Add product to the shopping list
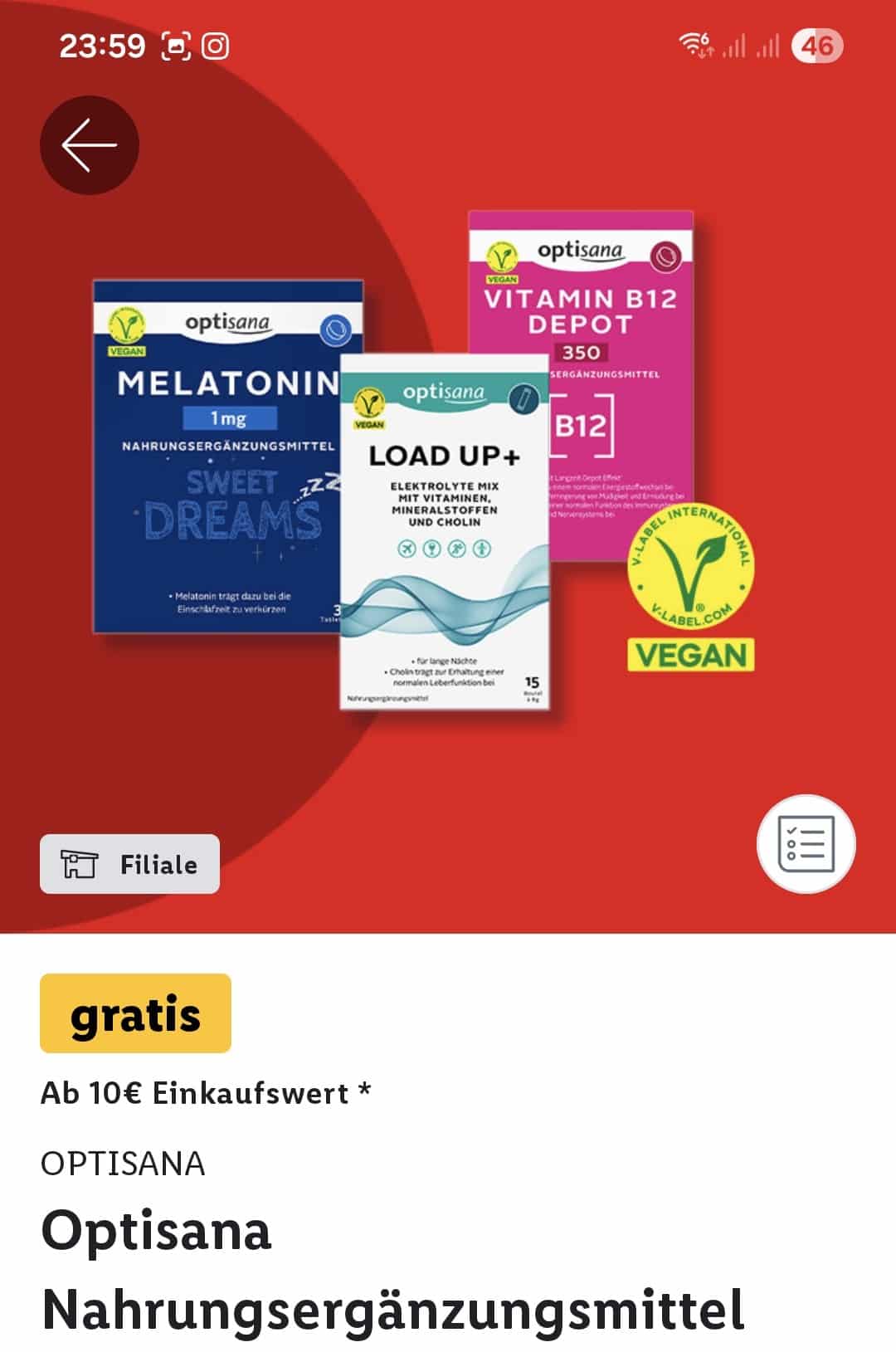Viewport: 896px width, 1352px height. pyautogui.click(x=806, y=844)
